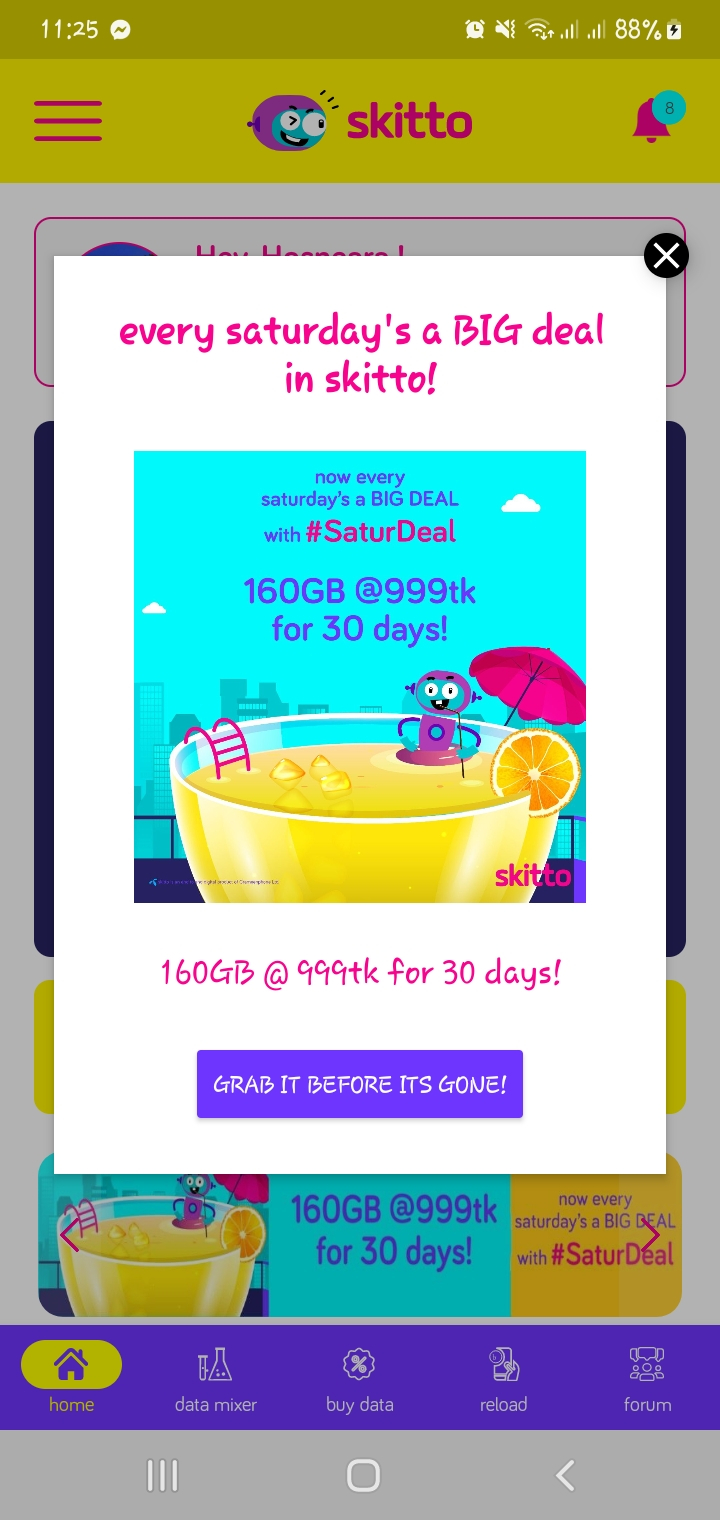Go to the buy data tab

click(360, 1378)
